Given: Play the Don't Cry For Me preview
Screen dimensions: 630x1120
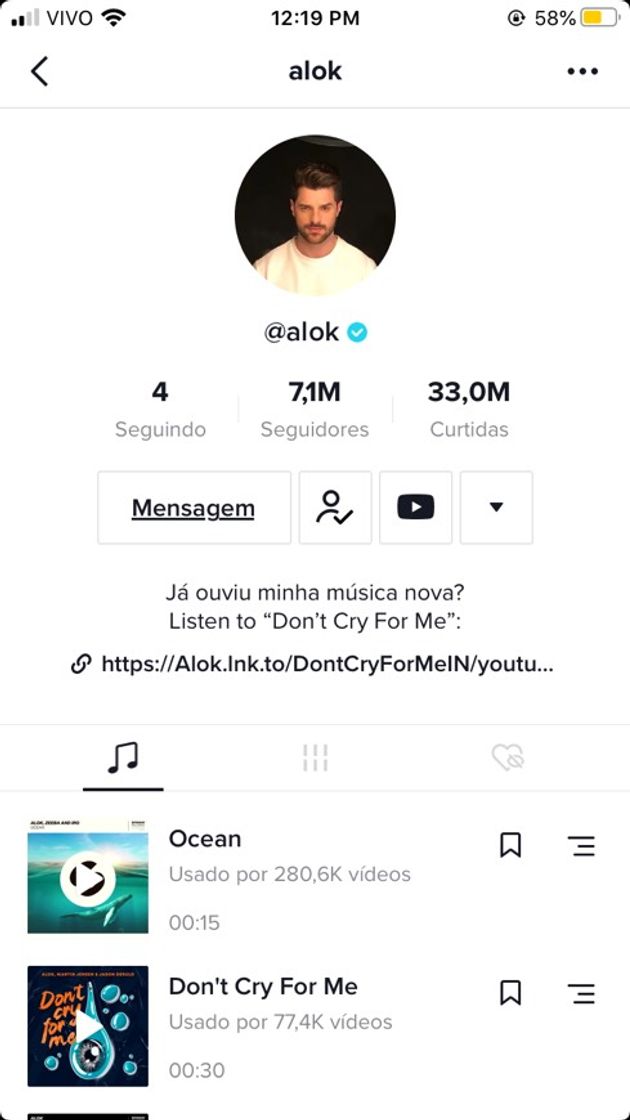Looking at the screenshot, I should 88,1026.
